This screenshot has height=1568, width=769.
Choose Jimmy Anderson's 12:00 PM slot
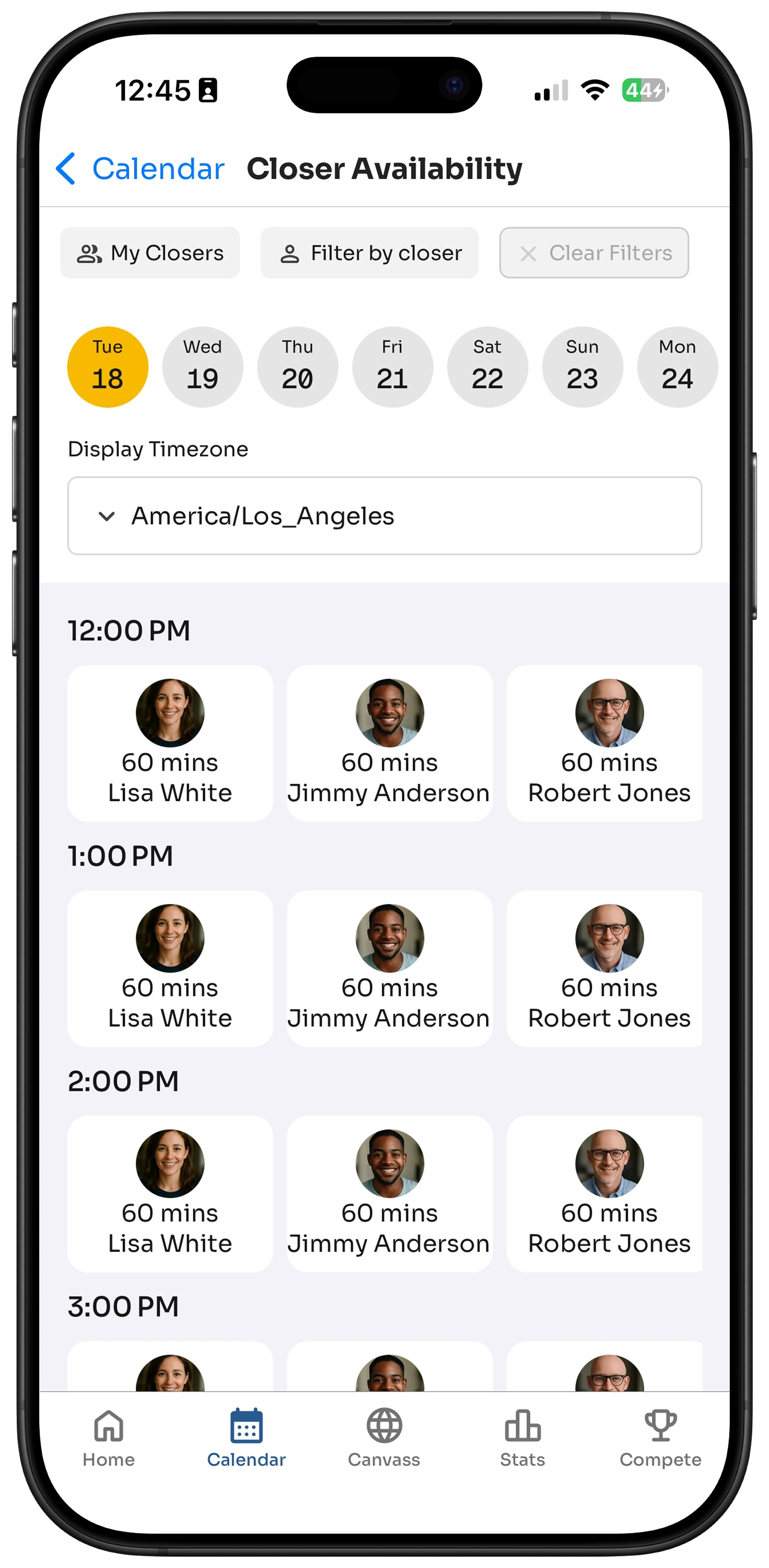(390, 743)
